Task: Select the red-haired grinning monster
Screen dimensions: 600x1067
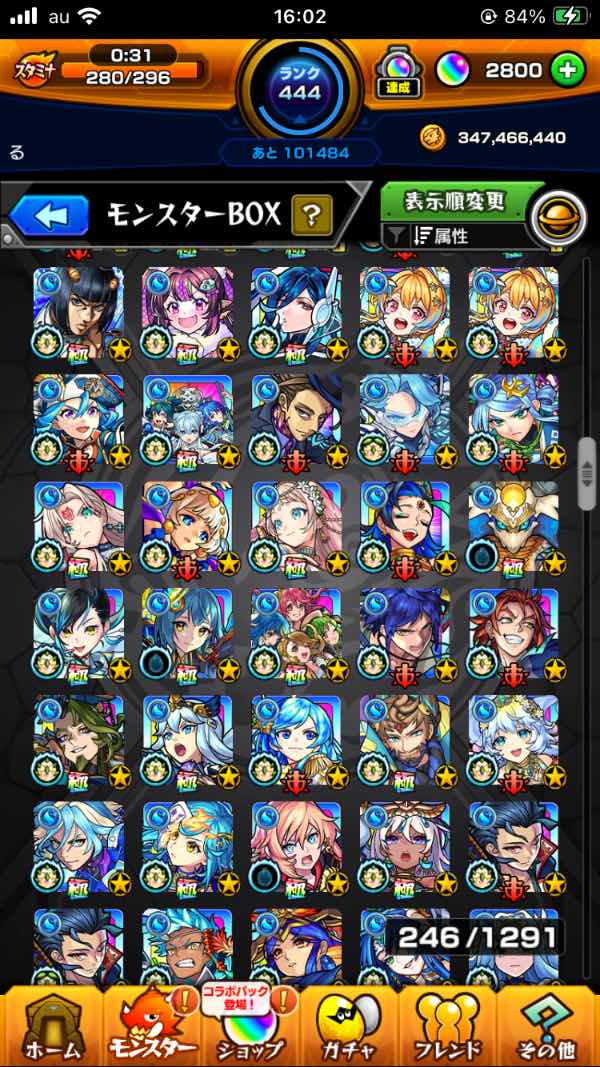Action: (x=514, y=634)
